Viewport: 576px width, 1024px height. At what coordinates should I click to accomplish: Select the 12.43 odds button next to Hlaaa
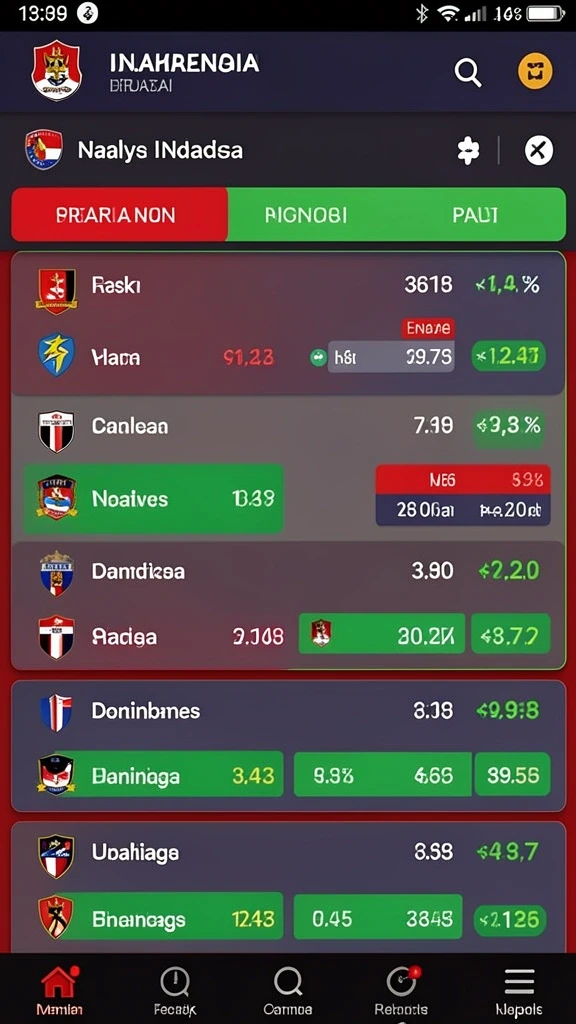tap(509, 357)
